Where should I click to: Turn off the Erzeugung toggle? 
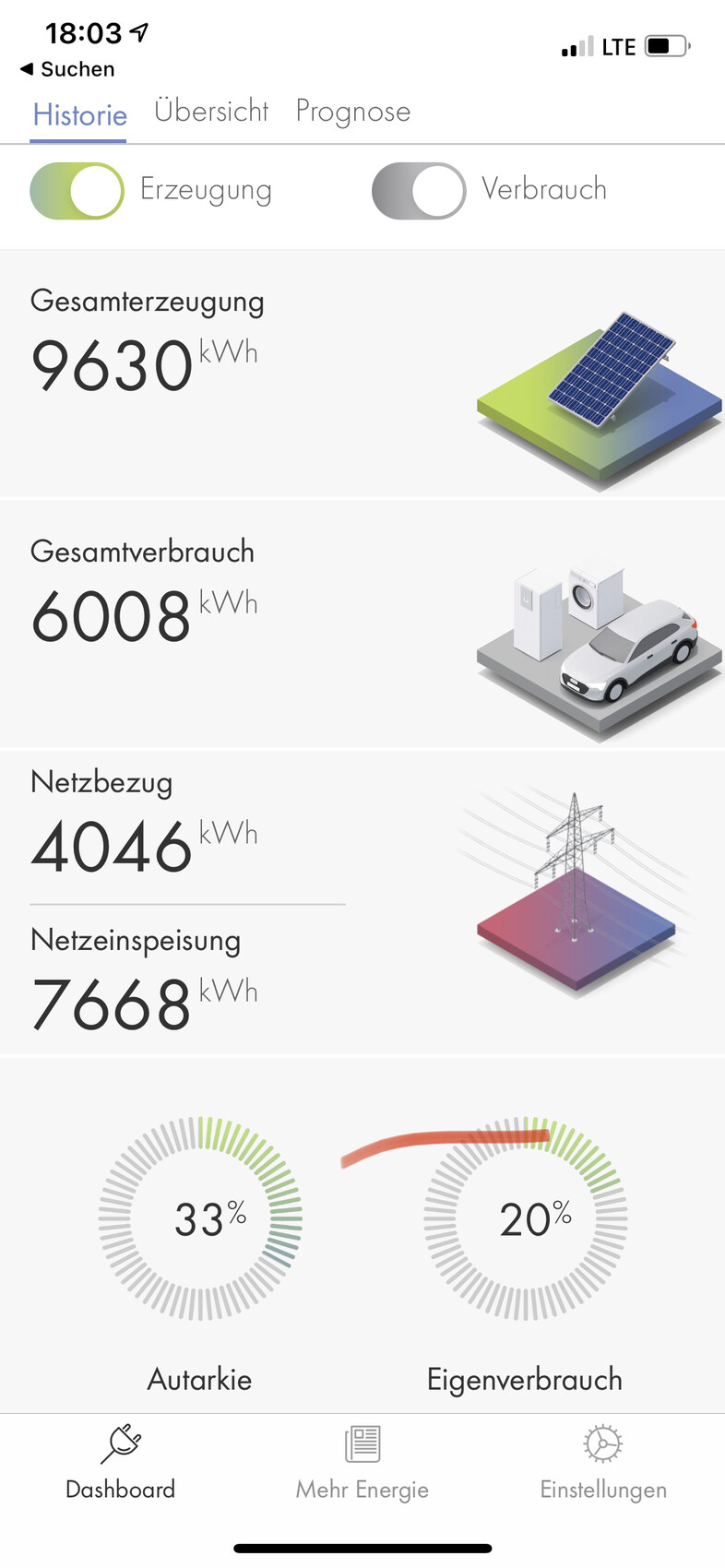tap(77, 191)
